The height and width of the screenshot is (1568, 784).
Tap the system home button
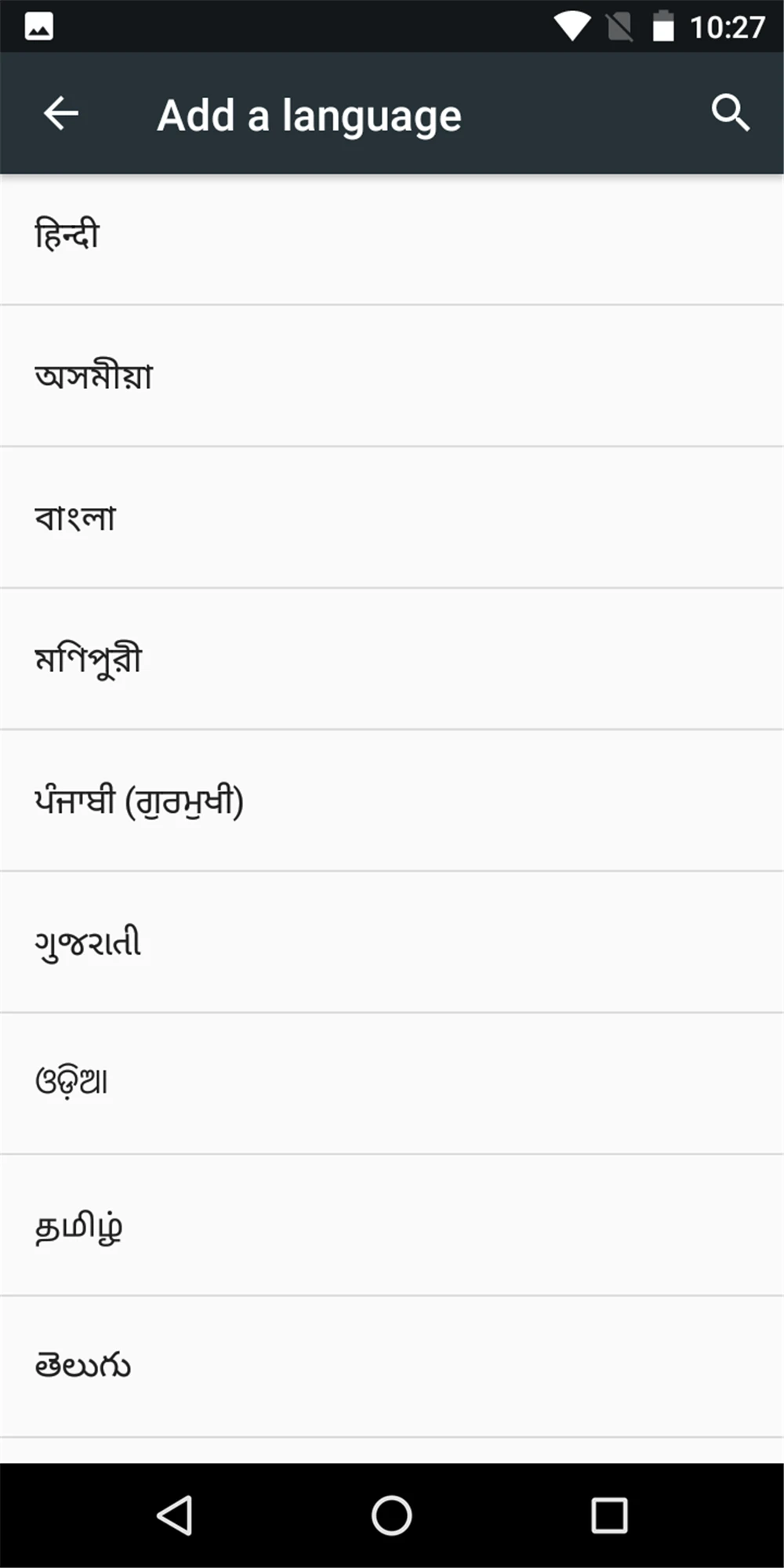pyautogui.click(x=391, y=1515)
